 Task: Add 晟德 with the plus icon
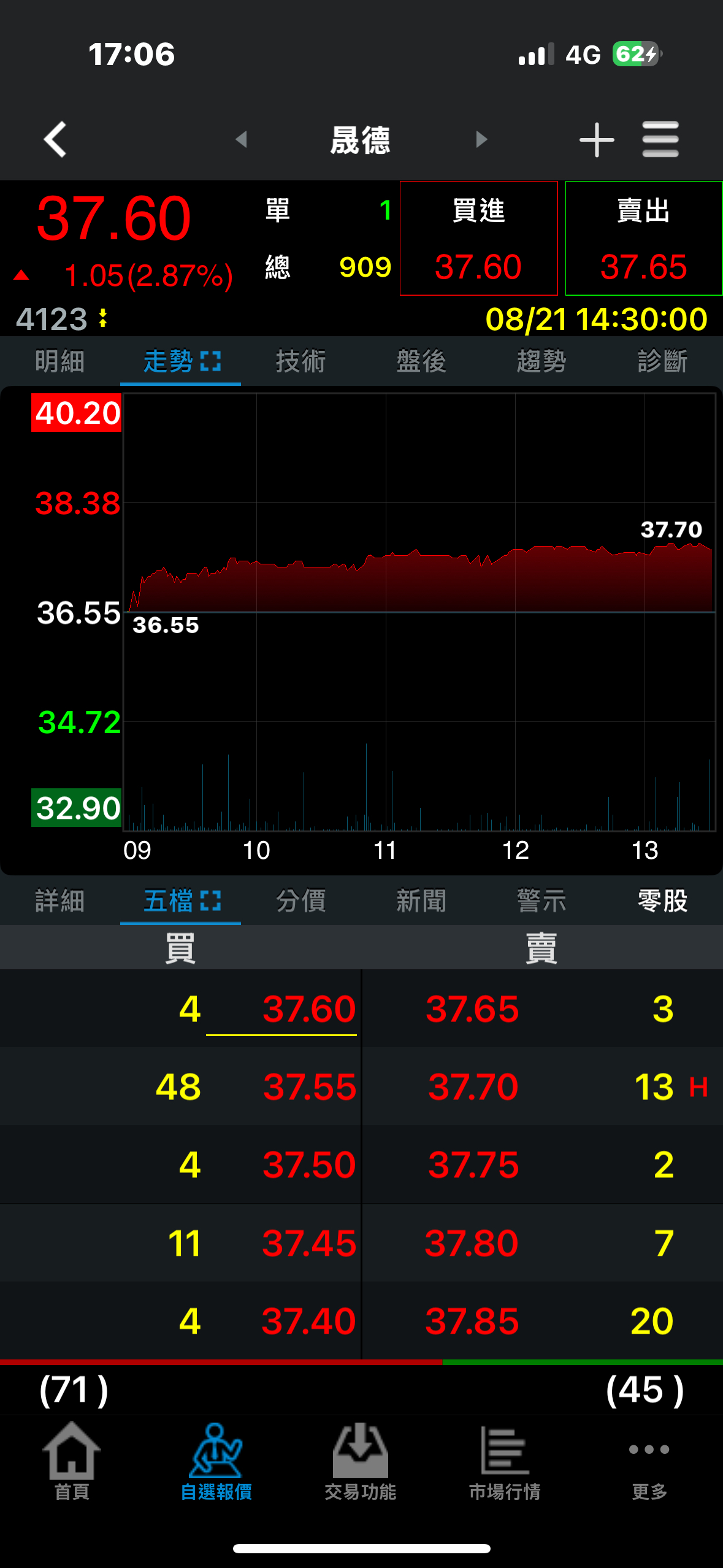click(x=596, y=140)
